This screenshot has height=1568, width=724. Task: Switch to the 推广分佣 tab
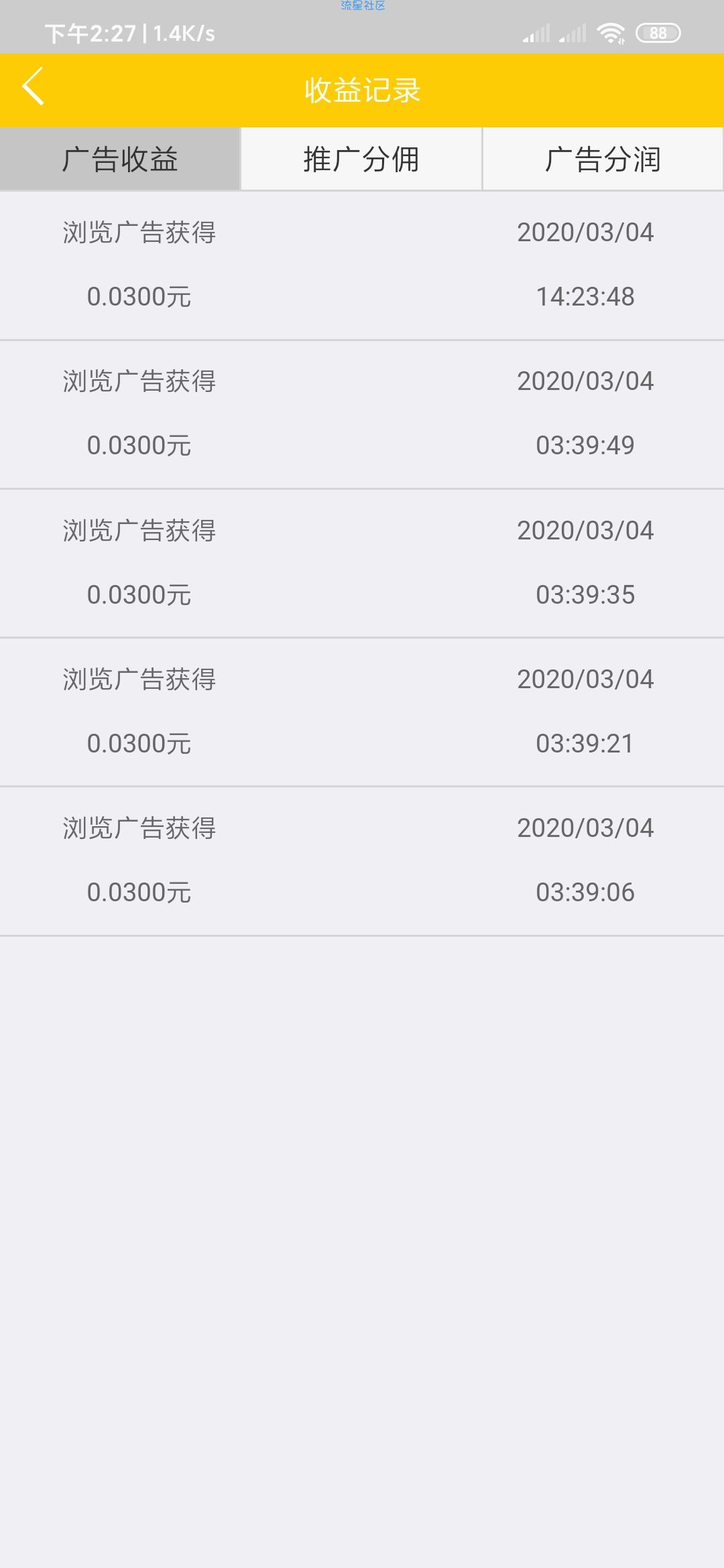[x=361, y=159]
